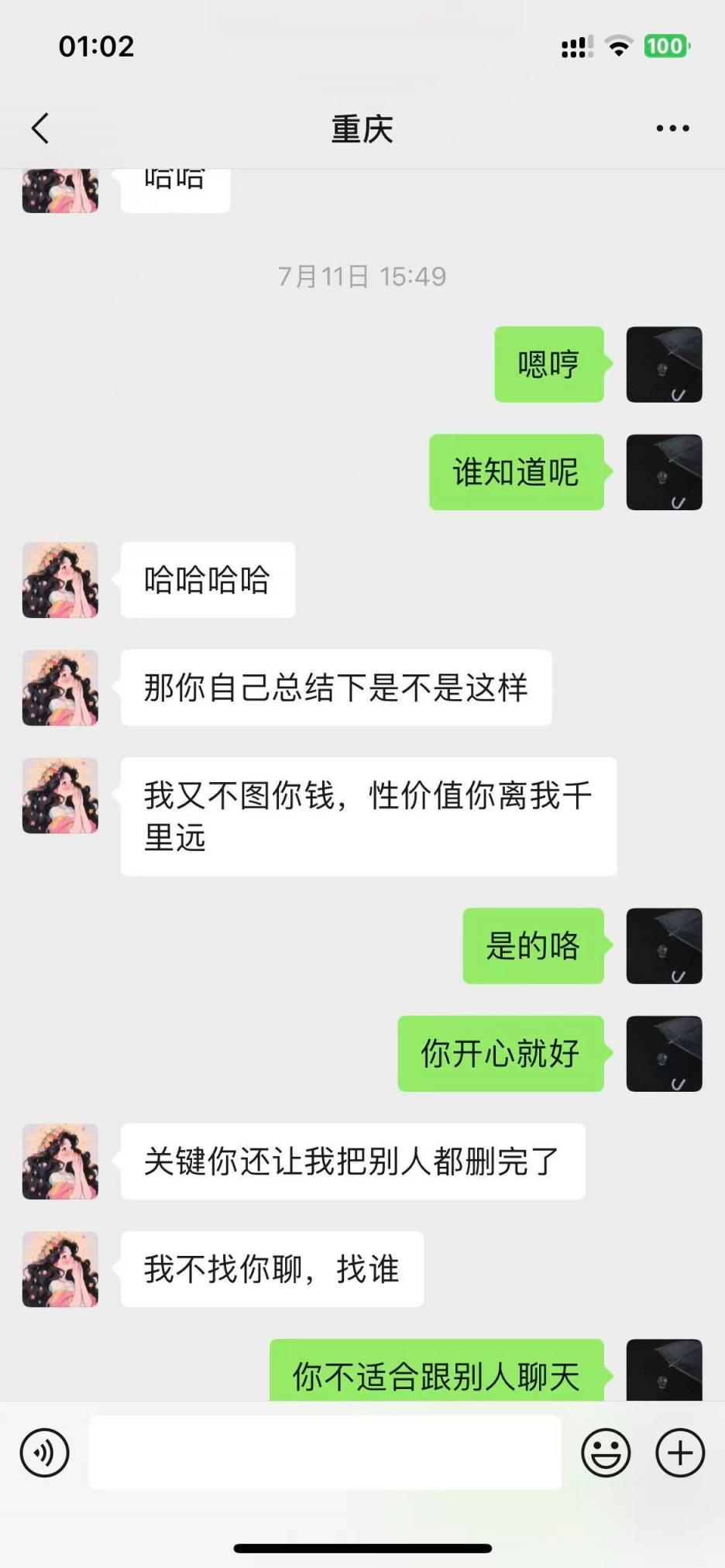Switch to voice message input
The height and width of the screenshot is (1568, 725).
point(44,1453)
